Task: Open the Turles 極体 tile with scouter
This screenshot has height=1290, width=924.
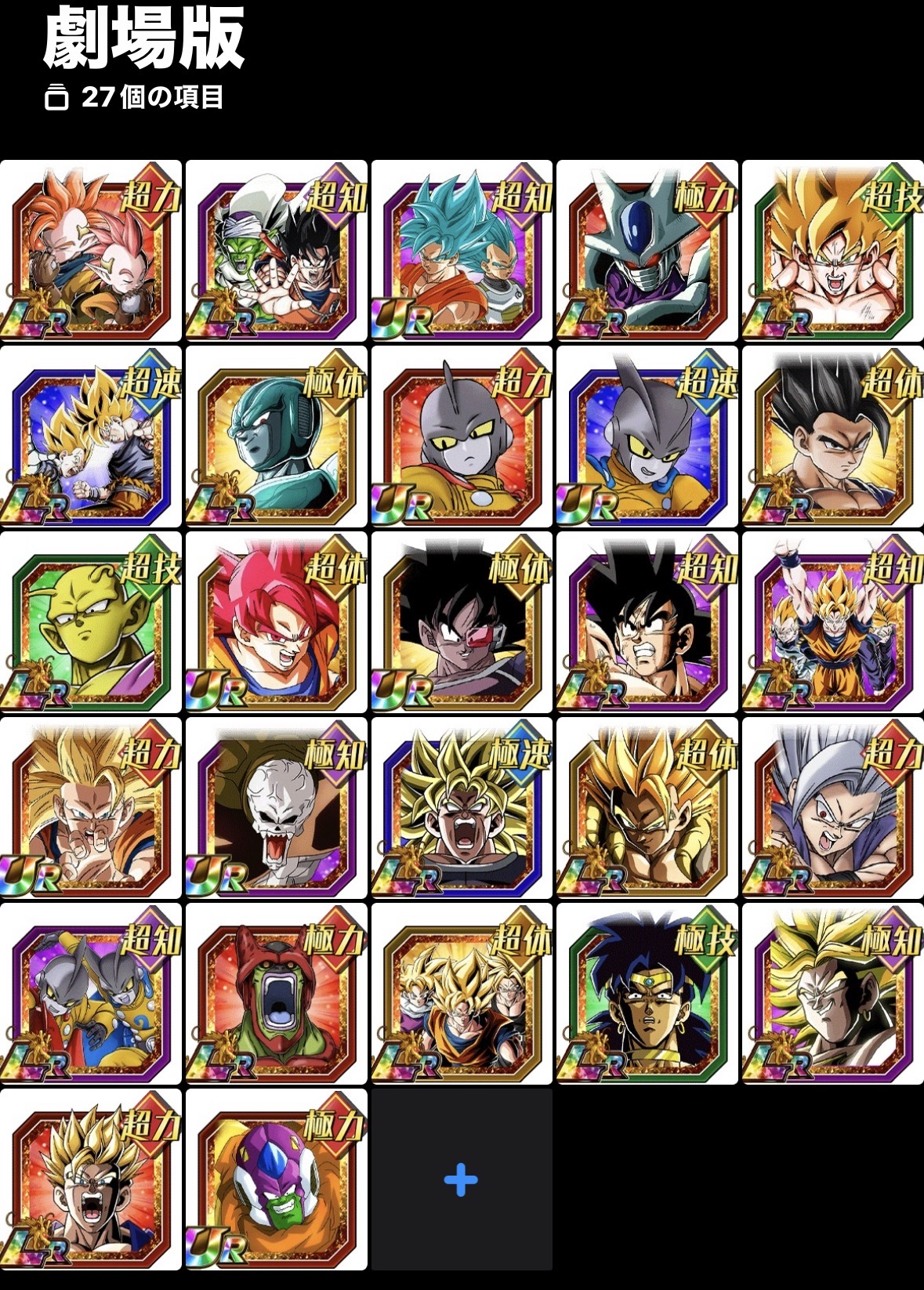Action: coord(462,622)
